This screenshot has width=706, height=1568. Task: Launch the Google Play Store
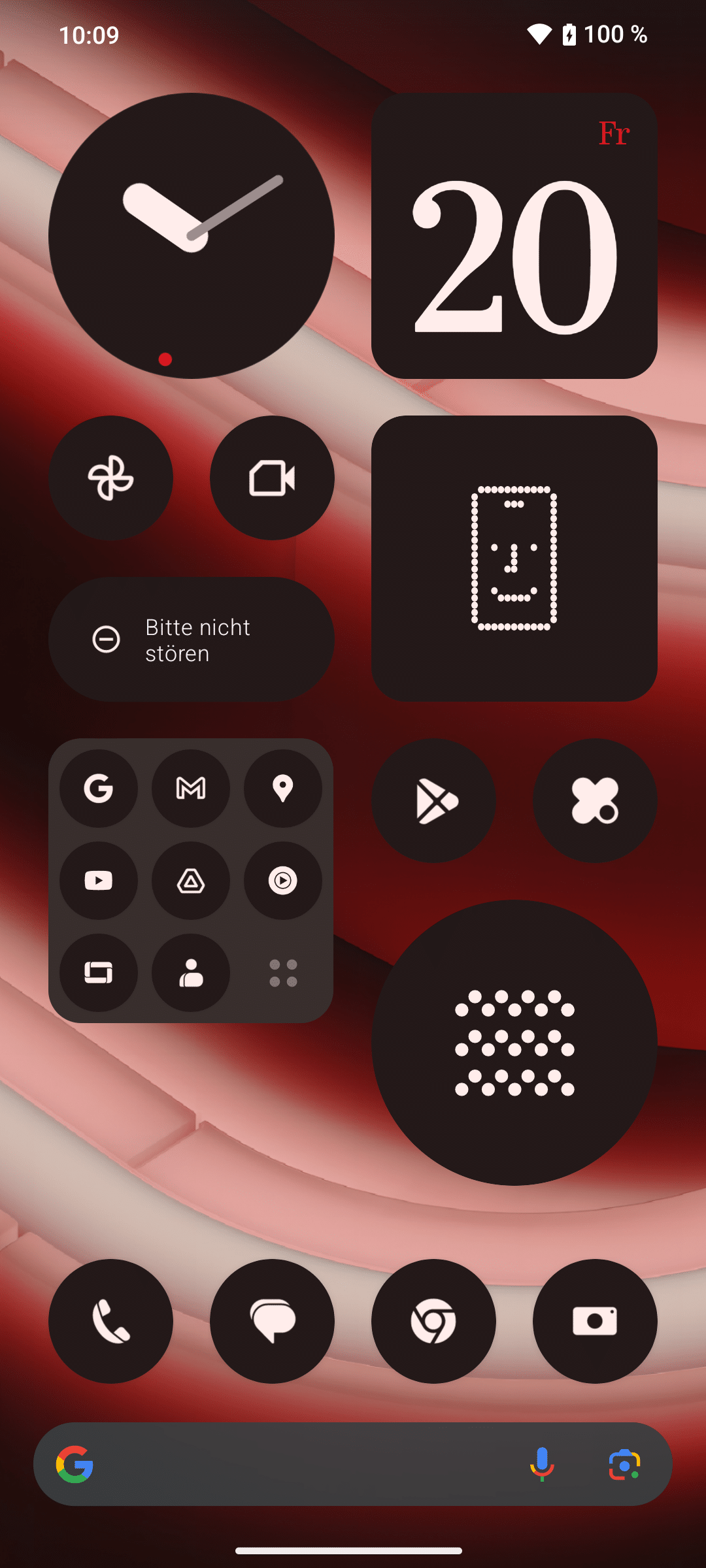[433, 800]
